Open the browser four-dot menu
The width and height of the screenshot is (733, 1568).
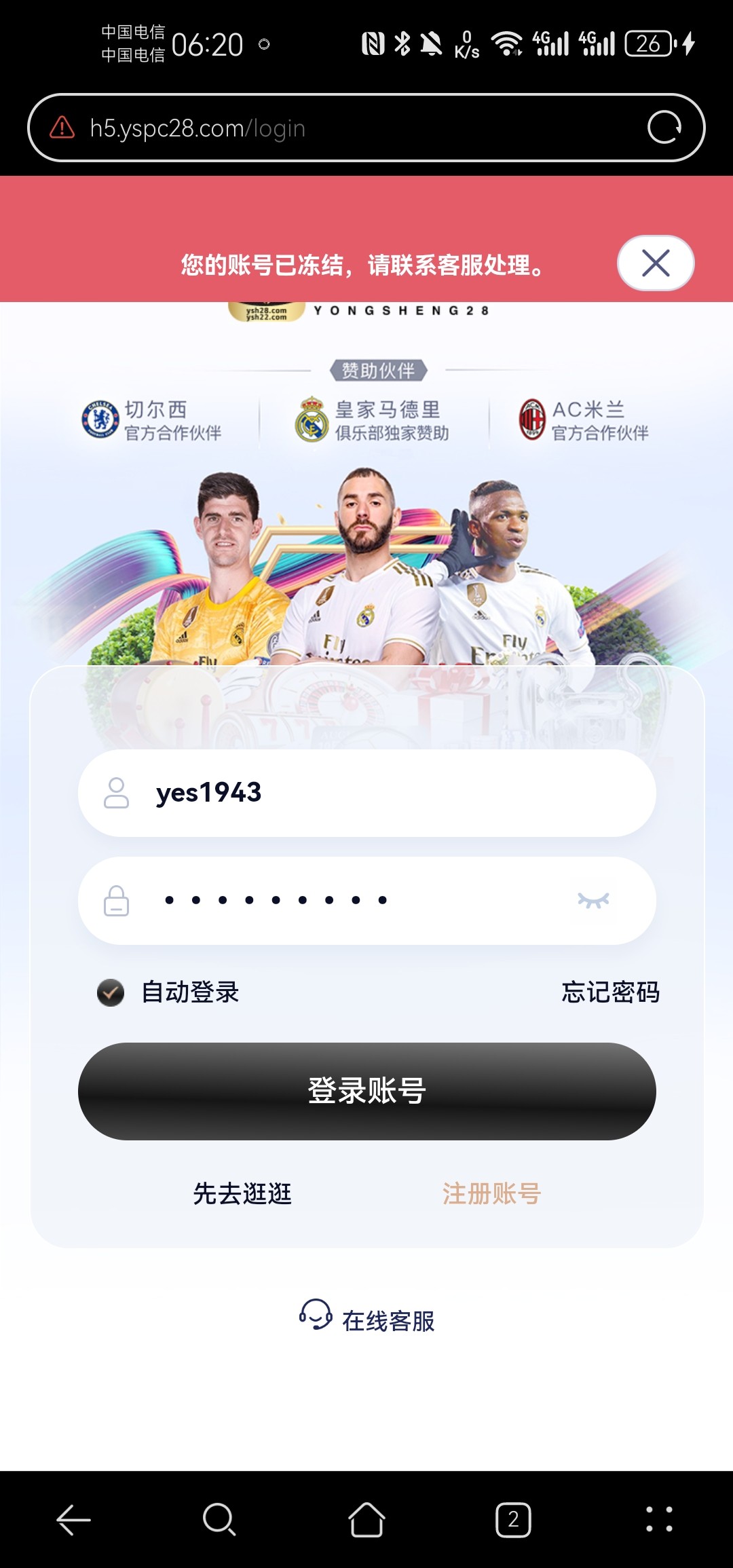(659, 1519)
